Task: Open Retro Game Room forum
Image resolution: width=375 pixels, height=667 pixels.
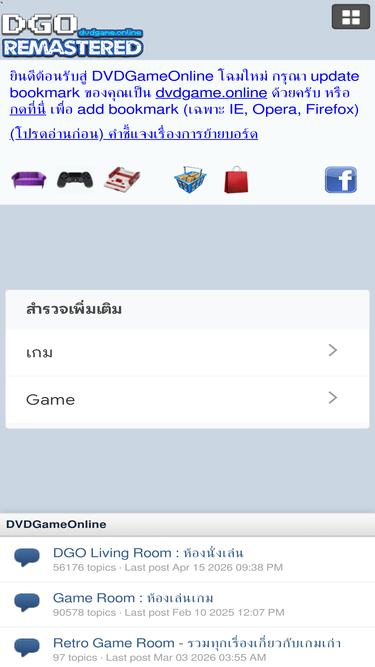Action: (x=197, y=643)
